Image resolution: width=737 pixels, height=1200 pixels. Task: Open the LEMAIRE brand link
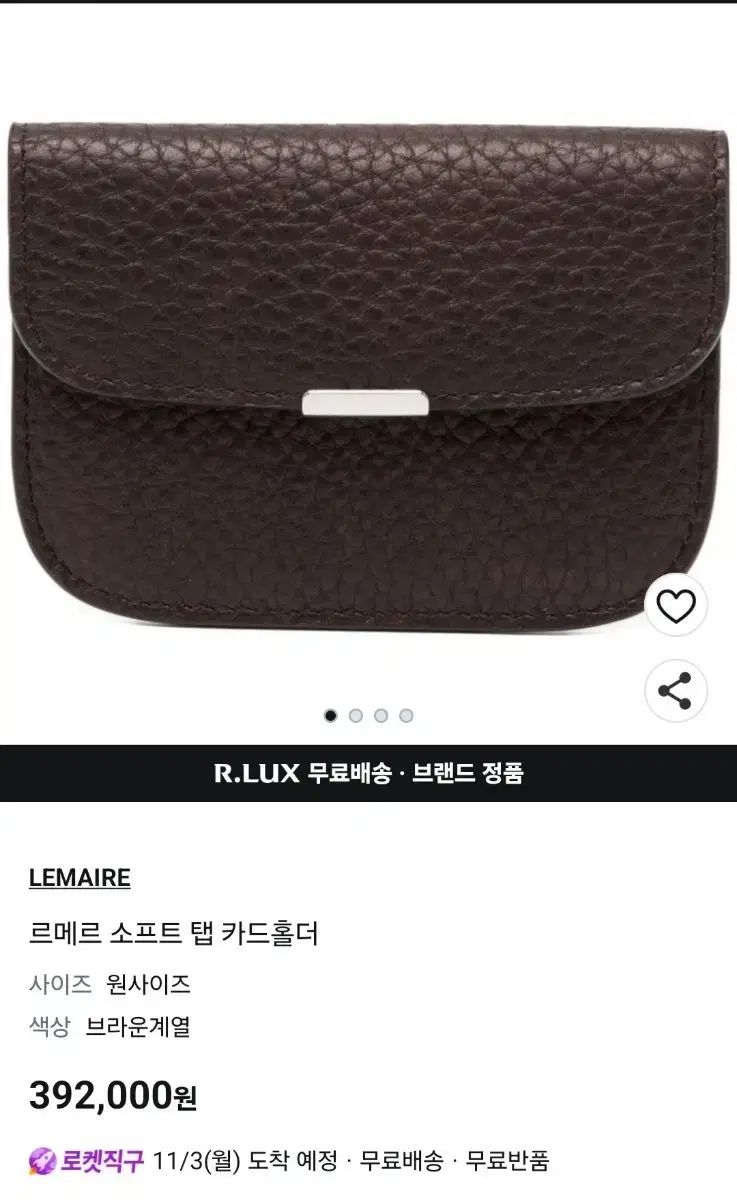click(80, 878)
